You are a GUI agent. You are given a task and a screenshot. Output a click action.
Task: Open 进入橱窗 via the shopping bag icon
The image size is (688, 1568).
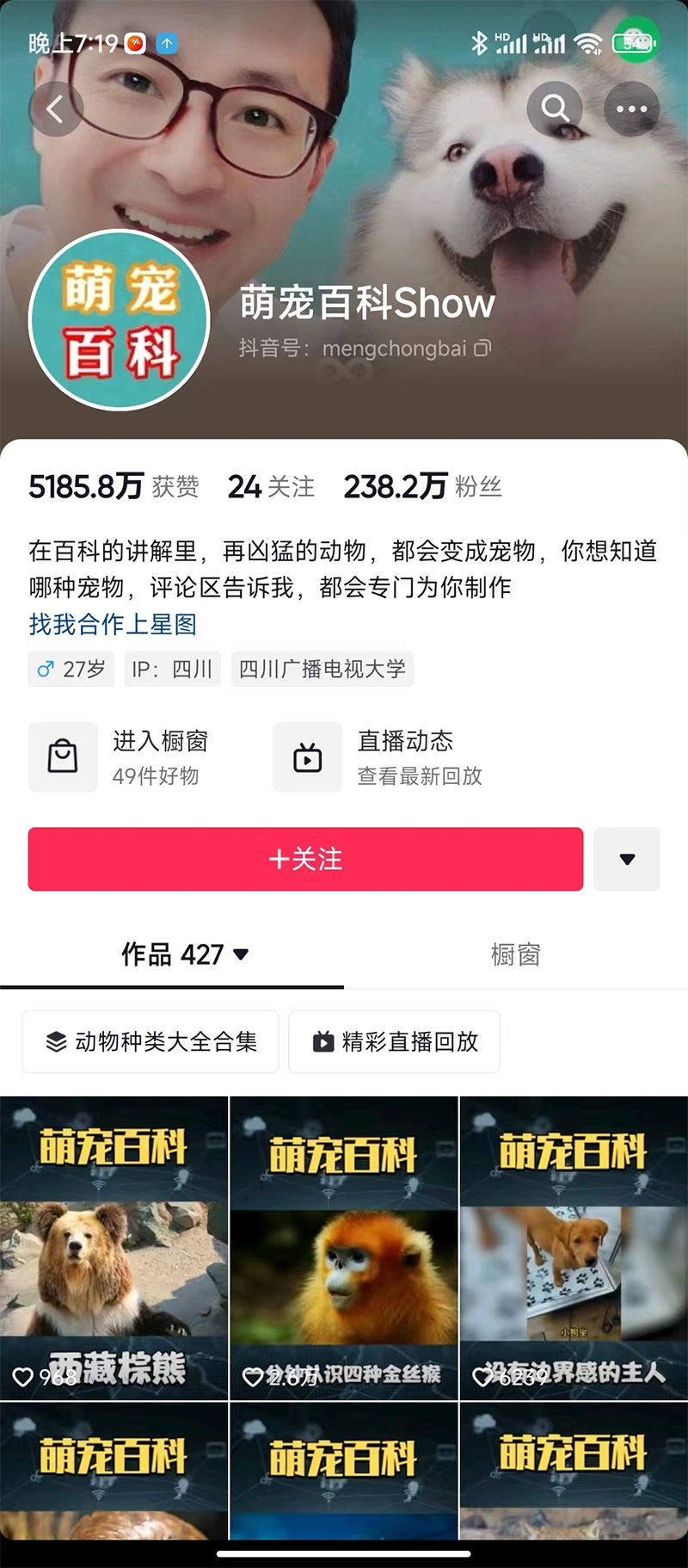click(x=63, y=757)
